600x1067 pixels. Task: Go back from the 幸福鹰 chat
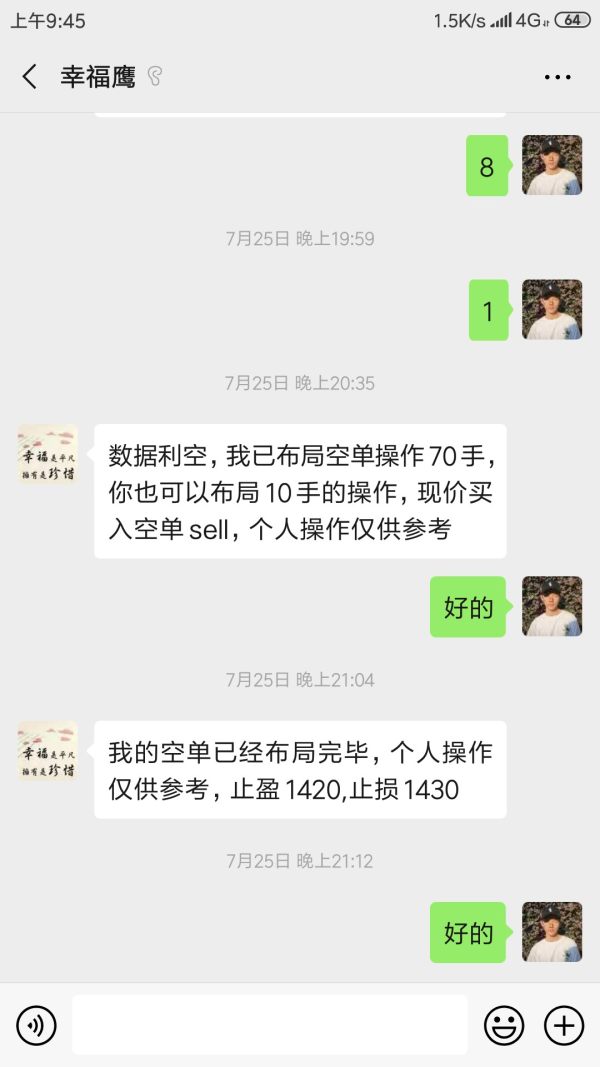pyautogui.click(x=30, y=76)
